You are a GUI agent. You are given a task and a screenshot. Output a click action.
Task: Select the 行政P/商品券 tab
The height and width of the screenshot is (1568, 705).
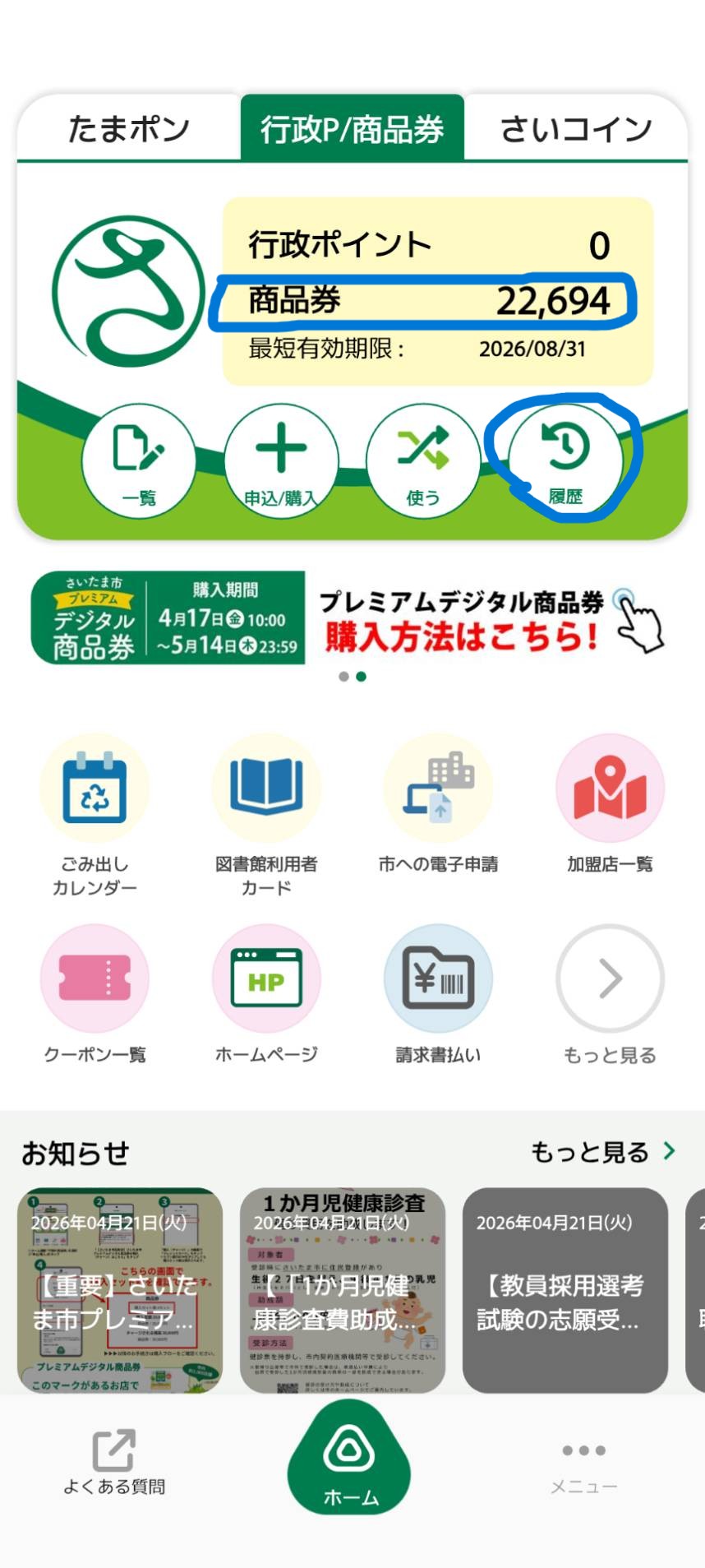[352, 128]
